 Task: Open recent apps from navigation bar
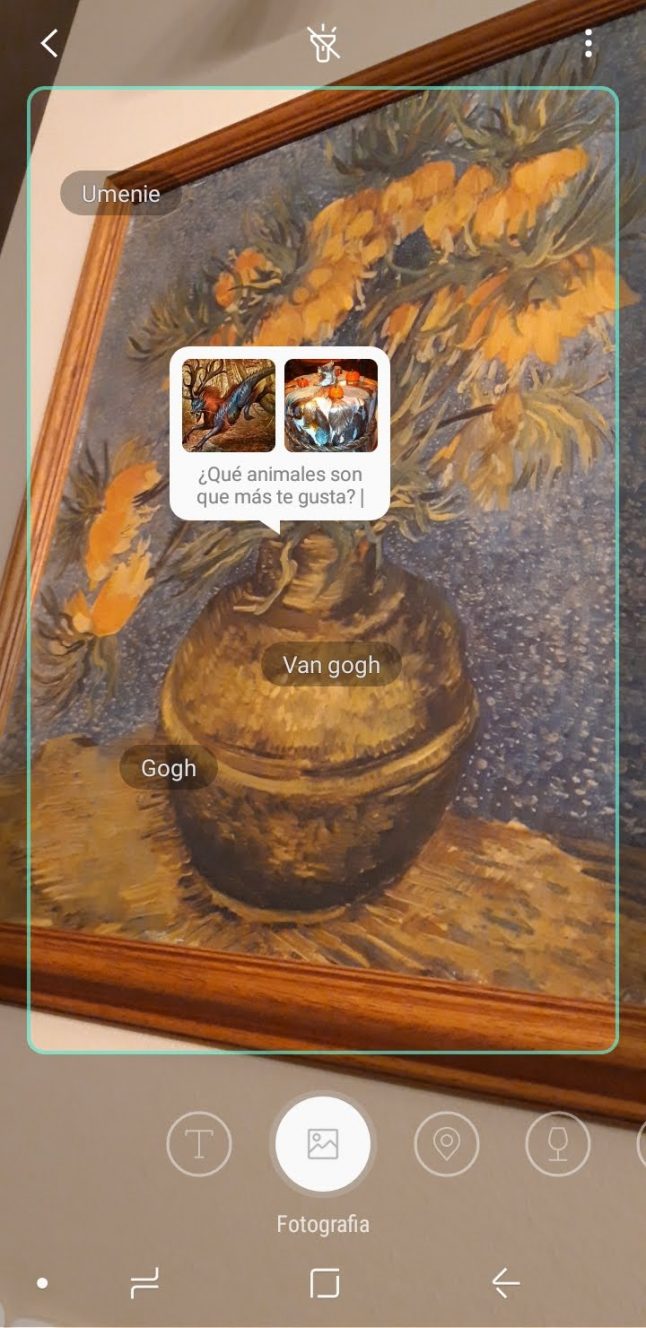pos(145,1283)
